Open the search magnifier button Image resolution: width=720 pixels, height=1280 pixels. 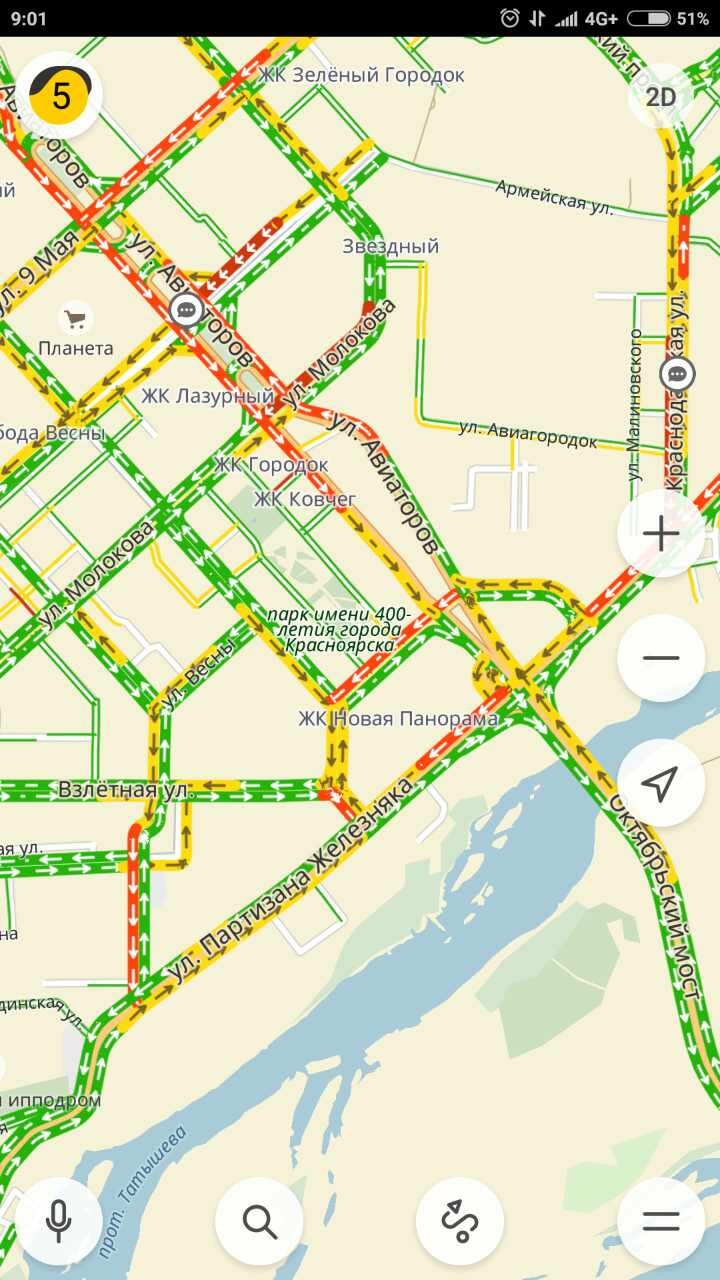[x=260, y=1221]
